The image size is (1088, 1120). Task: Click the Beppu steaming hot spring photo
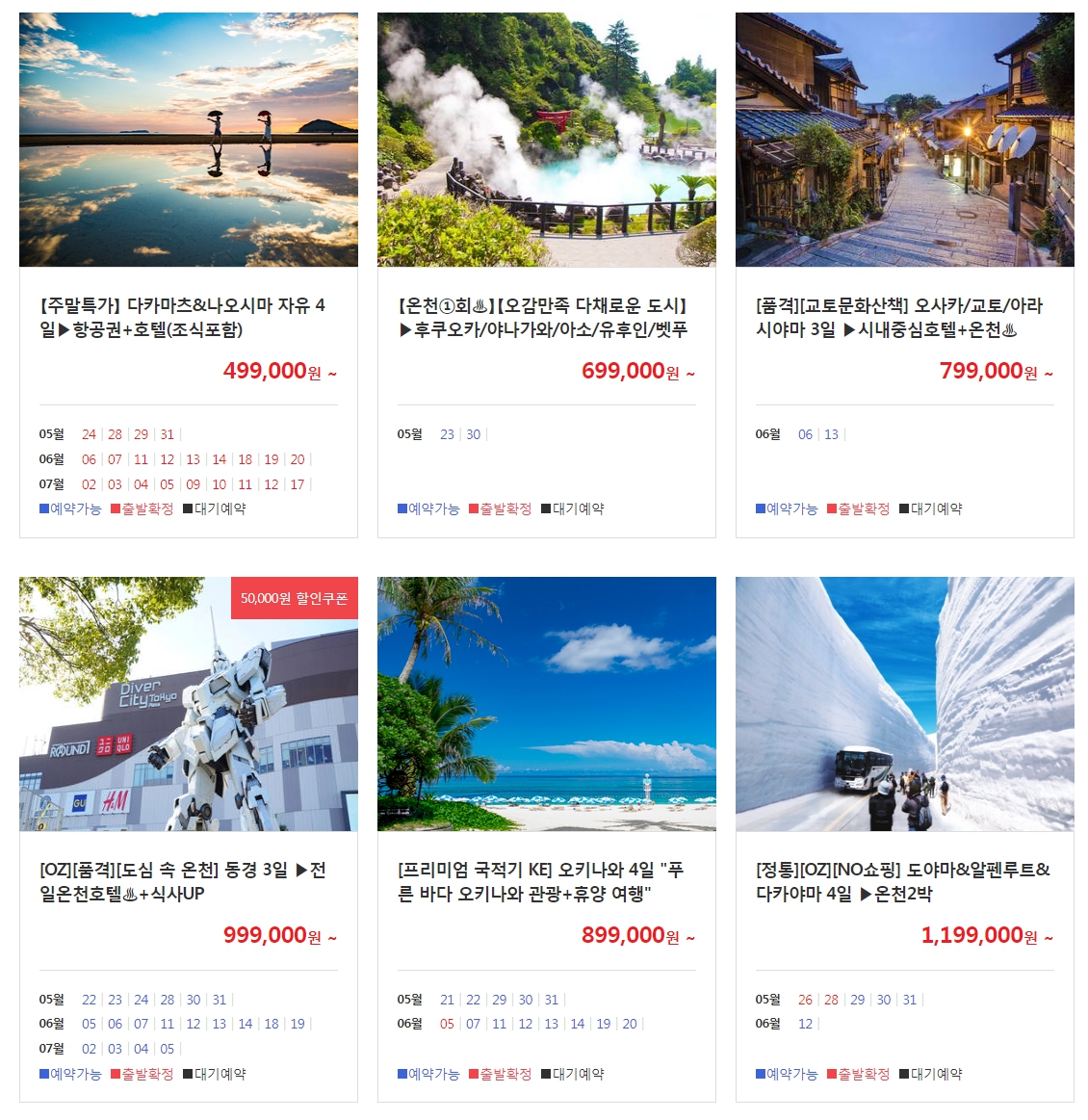546,139
